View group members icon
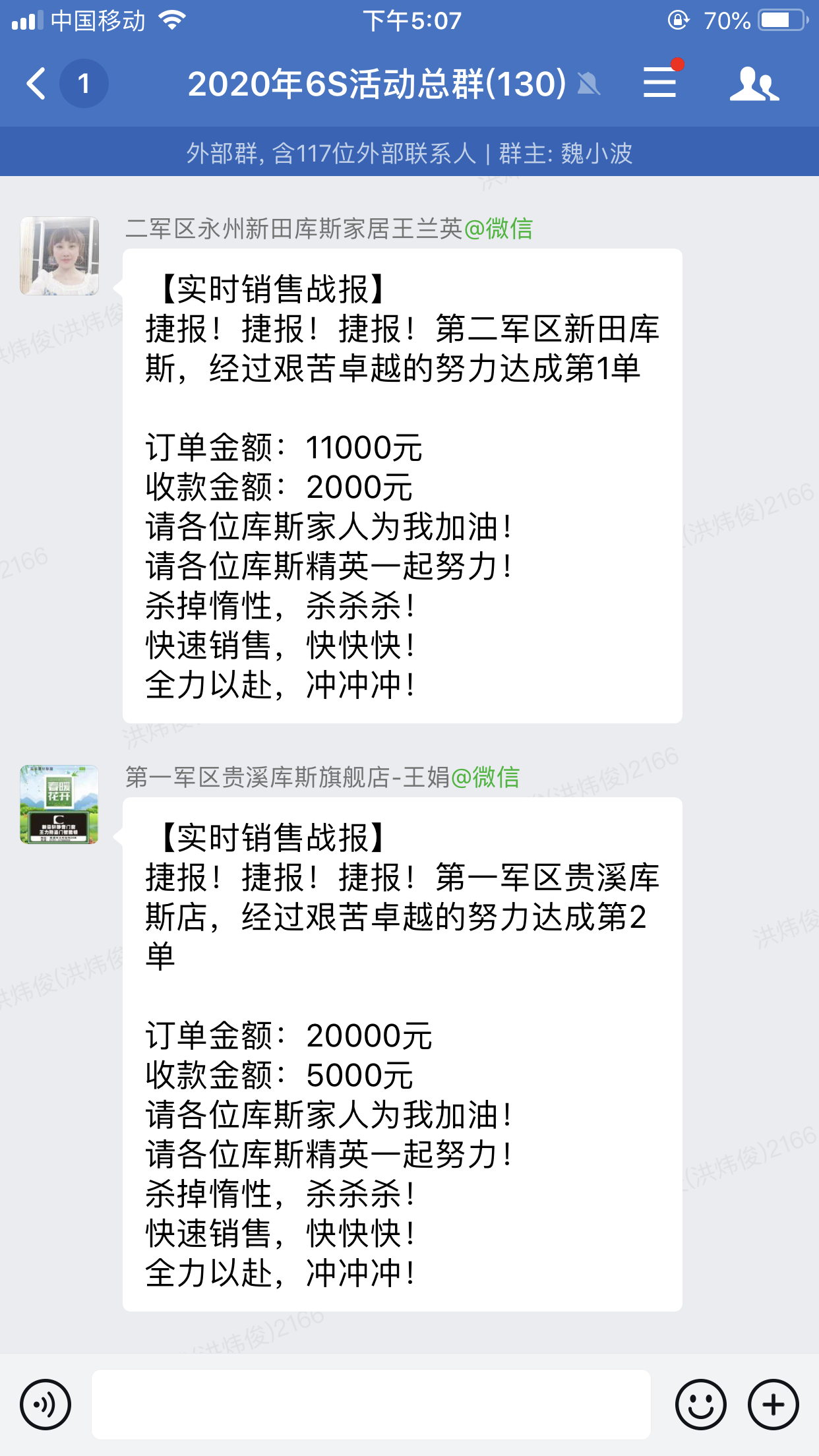 tap(754, 84)
